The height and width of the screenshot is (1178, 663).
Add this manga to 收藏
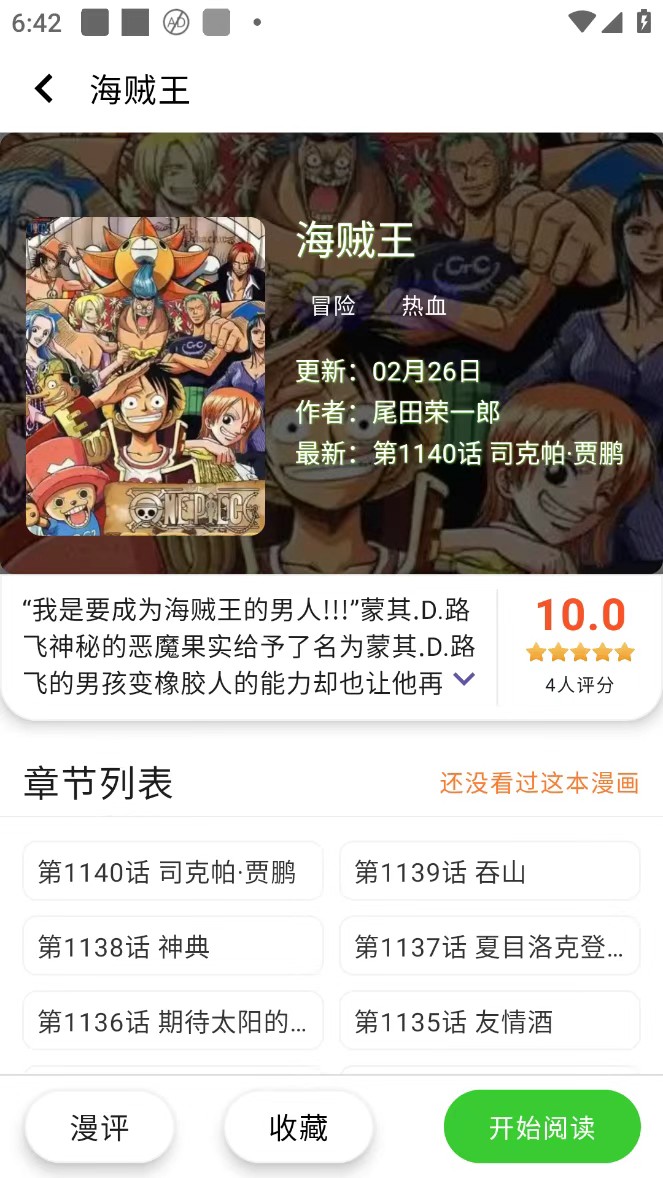(298, 1127)
